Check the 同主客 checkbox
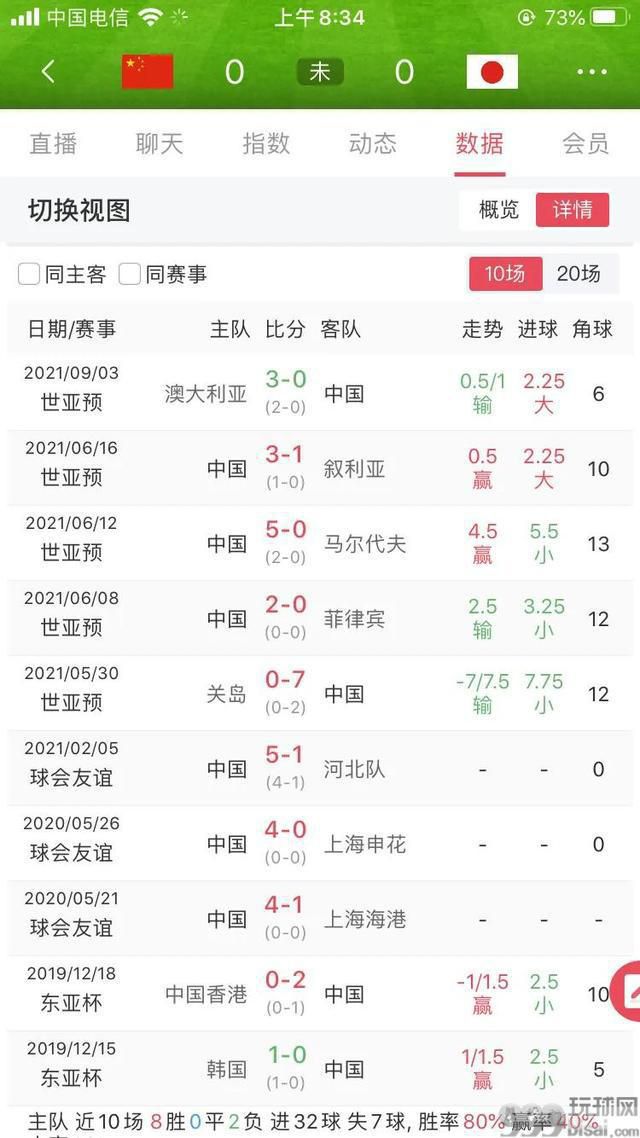The image size is (640, 1138). coord(62,274)
